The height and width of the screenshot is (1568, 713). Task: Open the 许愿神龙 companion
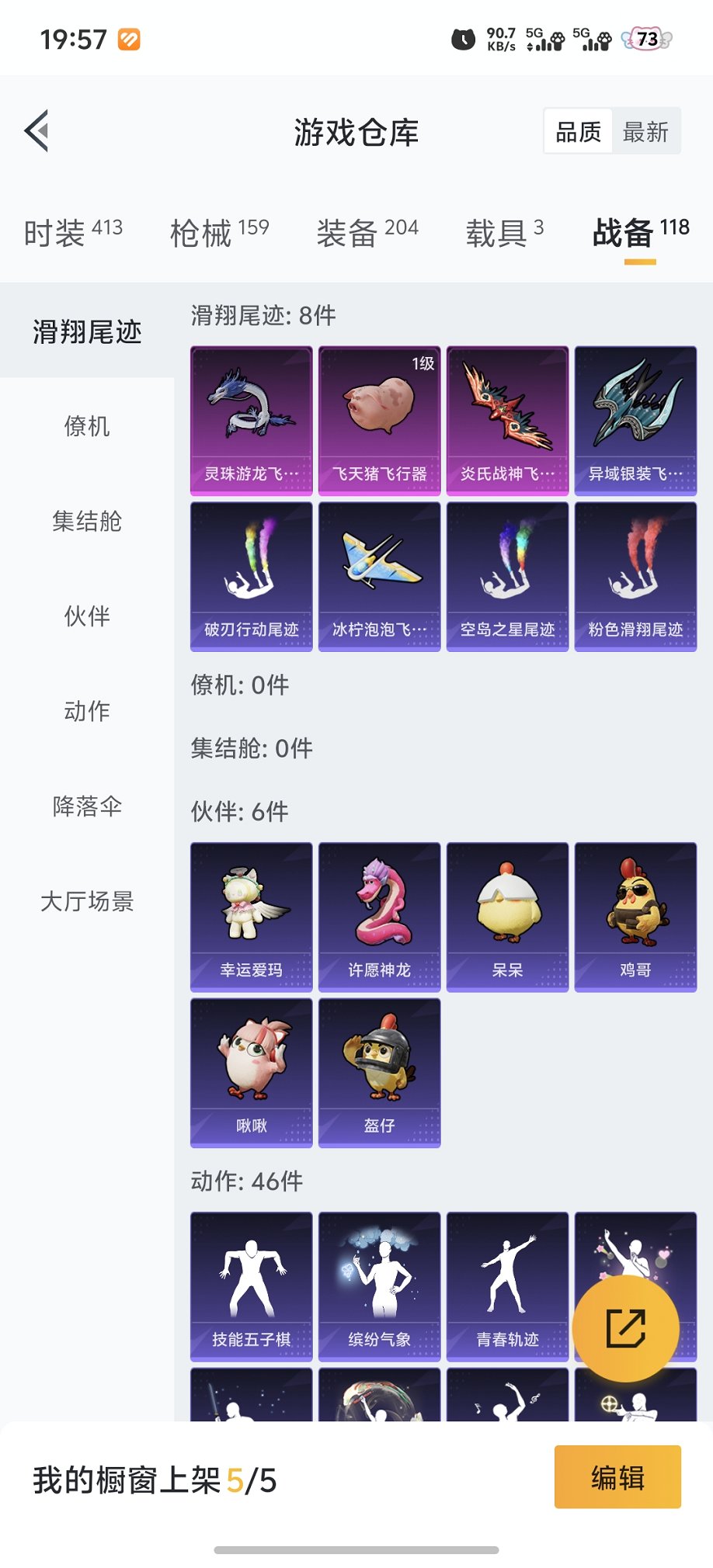click(x=380, y=917)
